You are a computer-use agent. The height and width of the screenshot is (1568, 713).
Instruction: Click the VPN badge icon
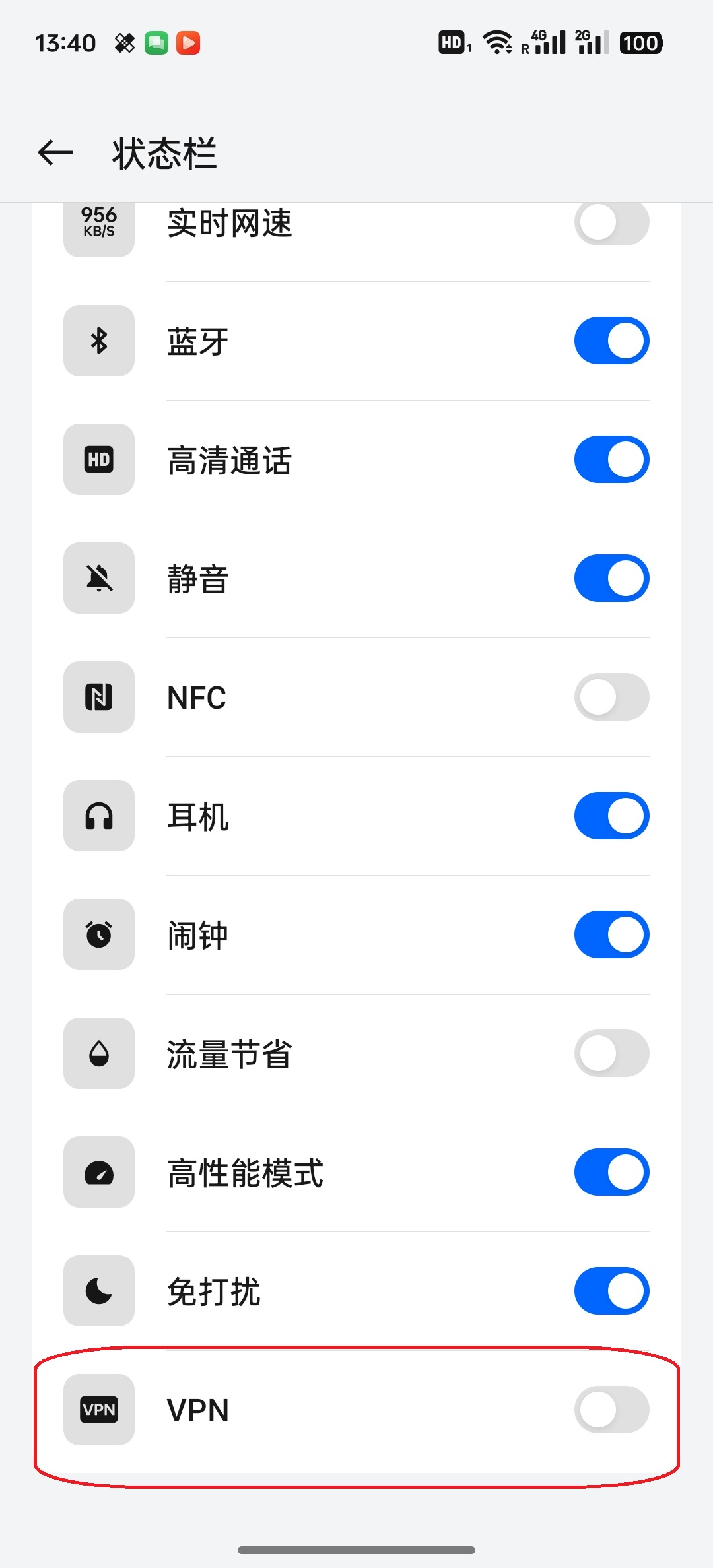pos(98,1410)
